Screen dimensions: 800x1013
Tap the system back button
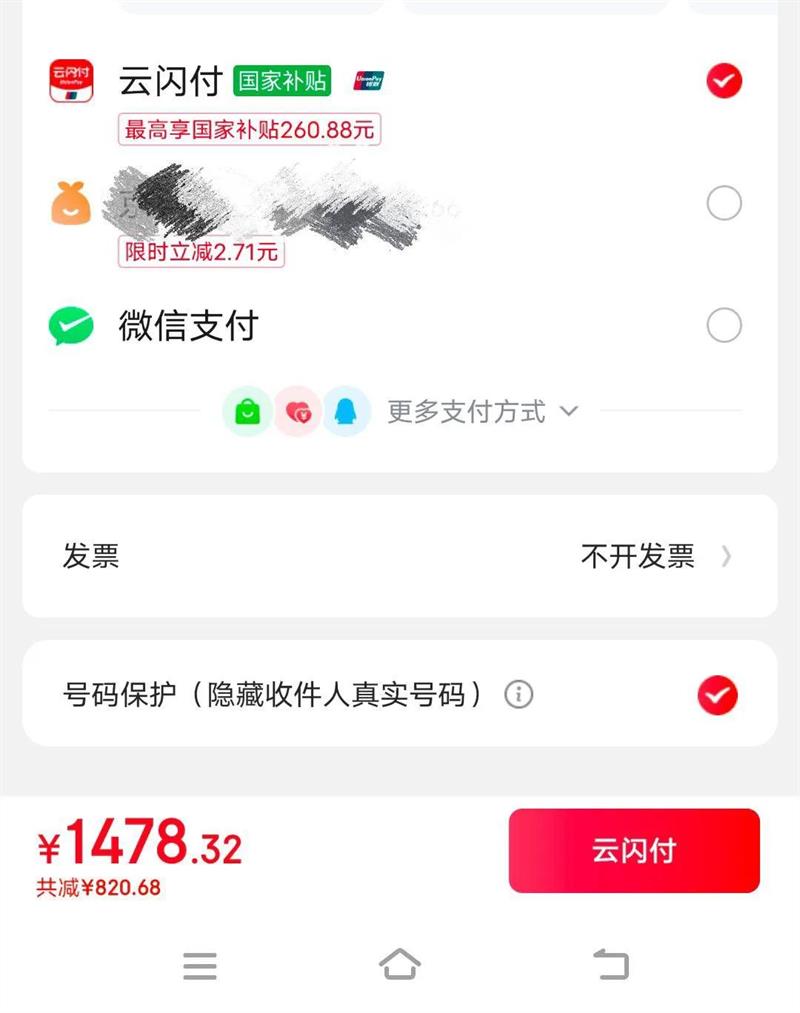pyautogui.click(x=611, y=965)
